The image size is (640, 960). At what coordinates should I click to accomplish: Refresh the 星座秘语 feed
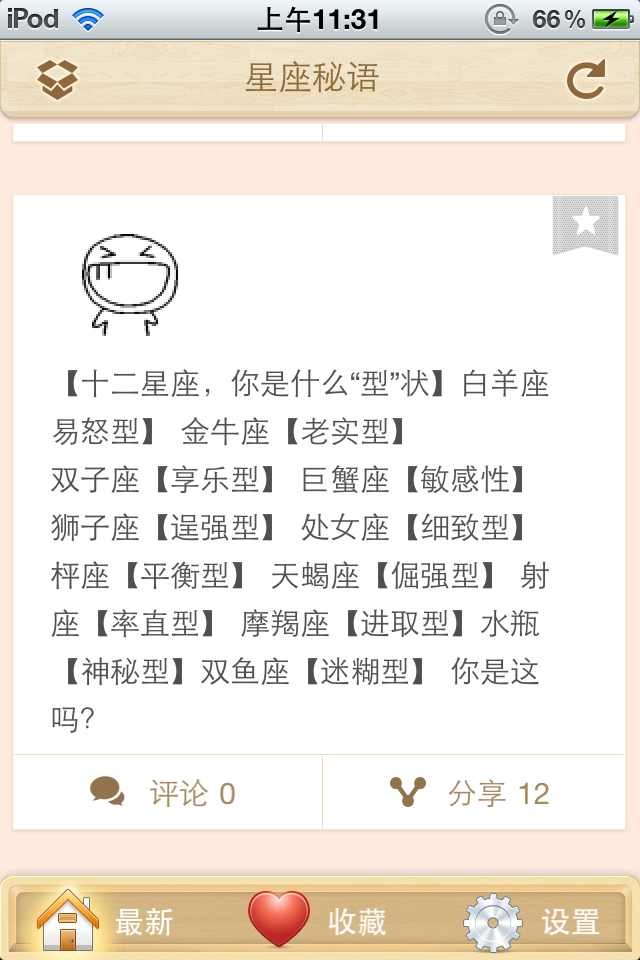coord(585,80)
